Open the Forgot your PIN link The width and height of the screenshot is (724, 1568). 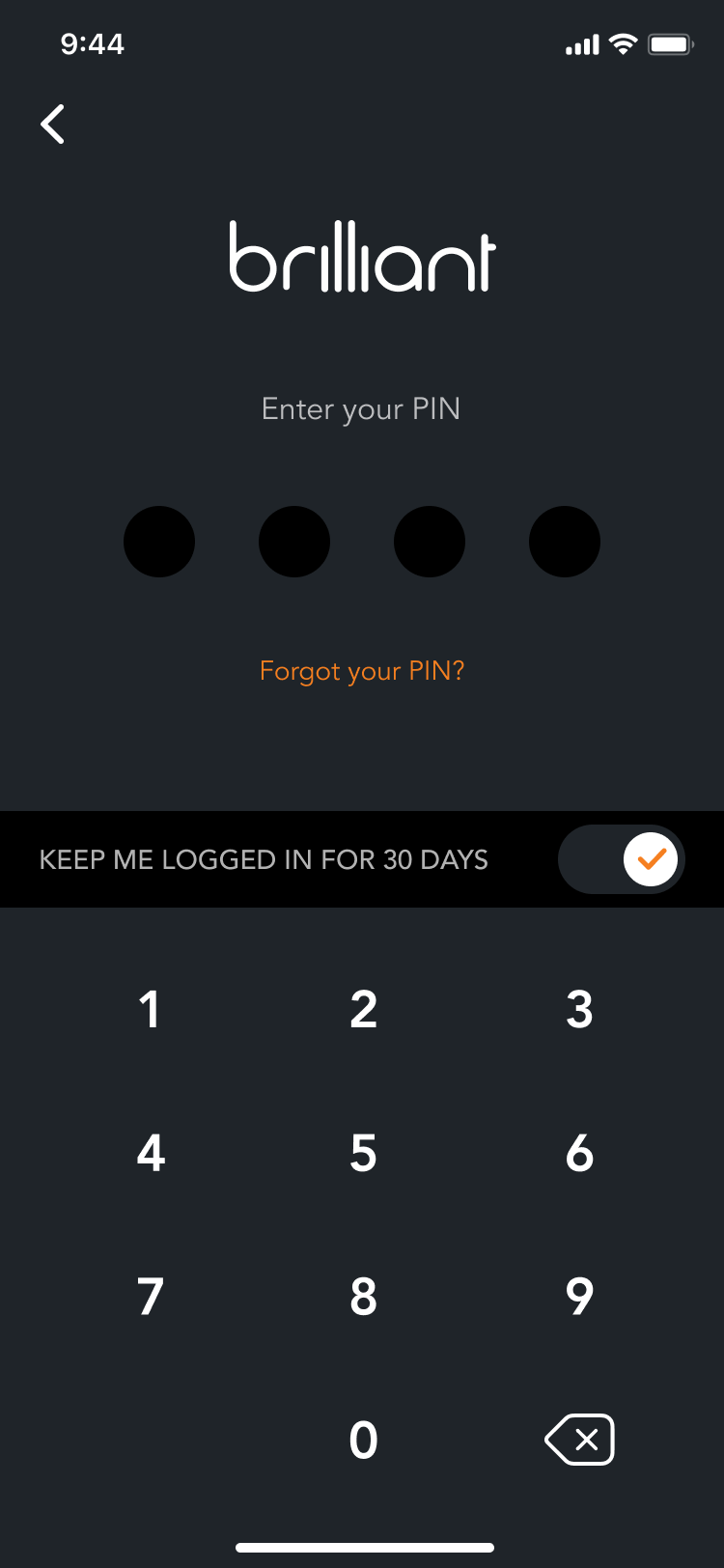pos(362,671)
